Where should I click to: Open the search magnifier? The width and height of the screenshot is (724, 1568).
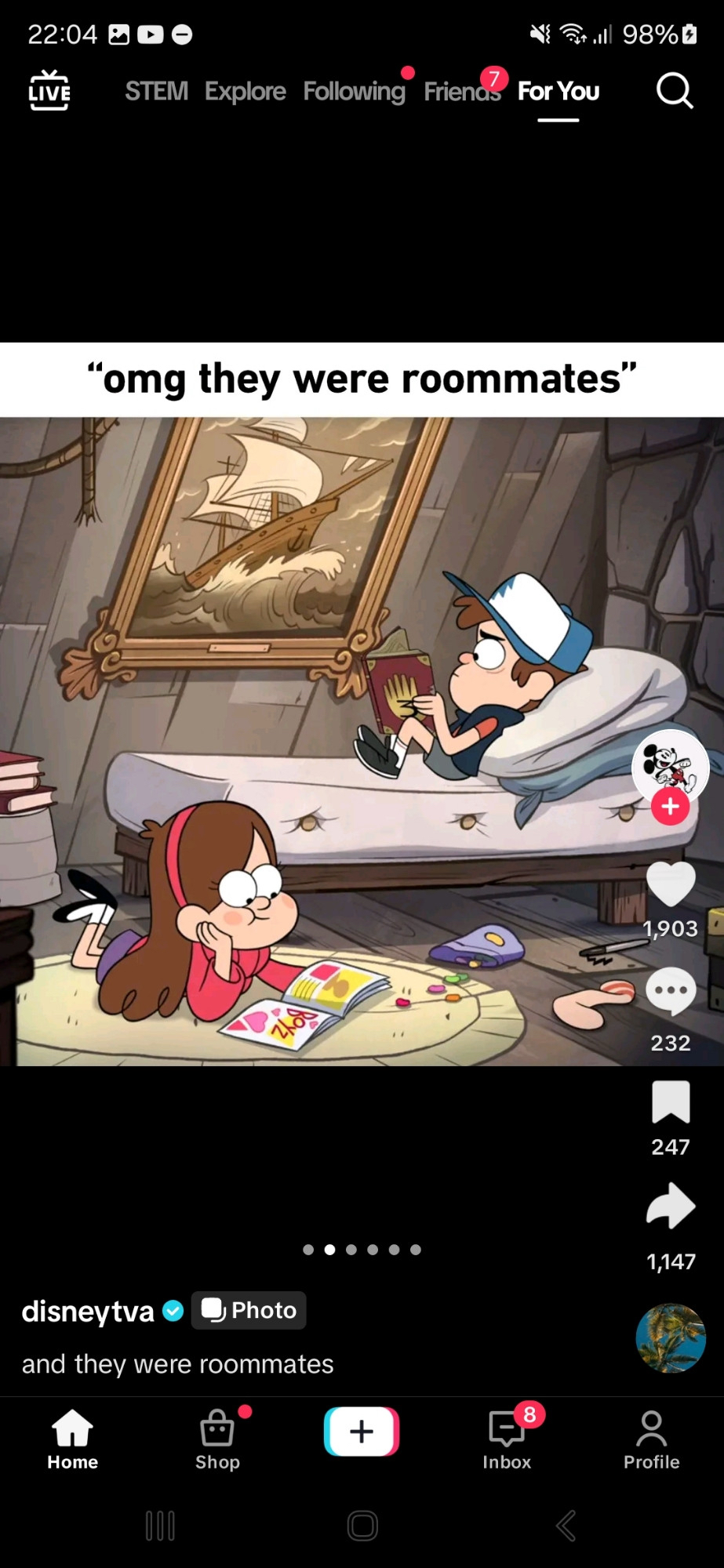[x=674, y=91]
